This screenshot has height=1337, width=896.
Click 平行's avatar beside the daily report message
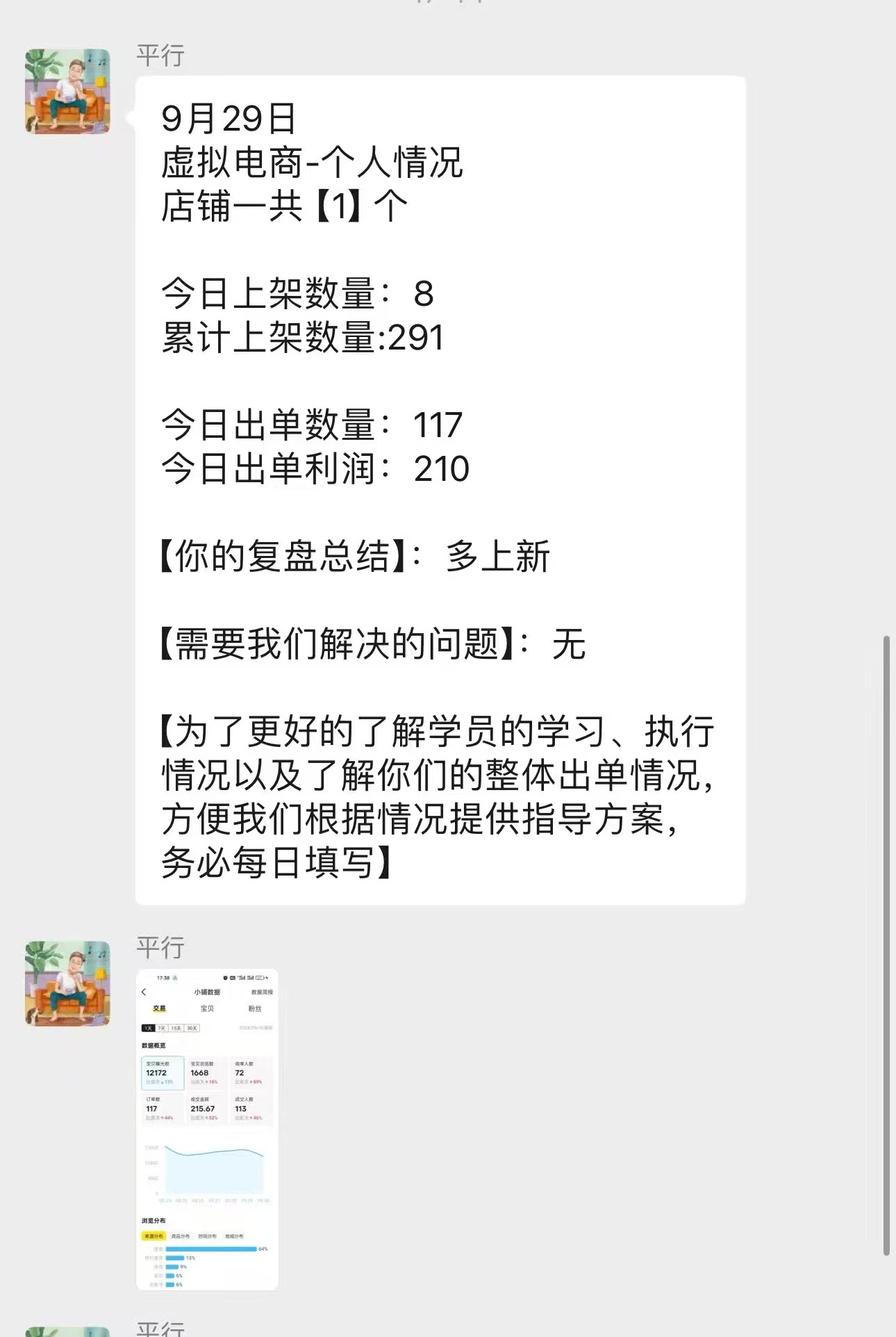pos(67,90)
